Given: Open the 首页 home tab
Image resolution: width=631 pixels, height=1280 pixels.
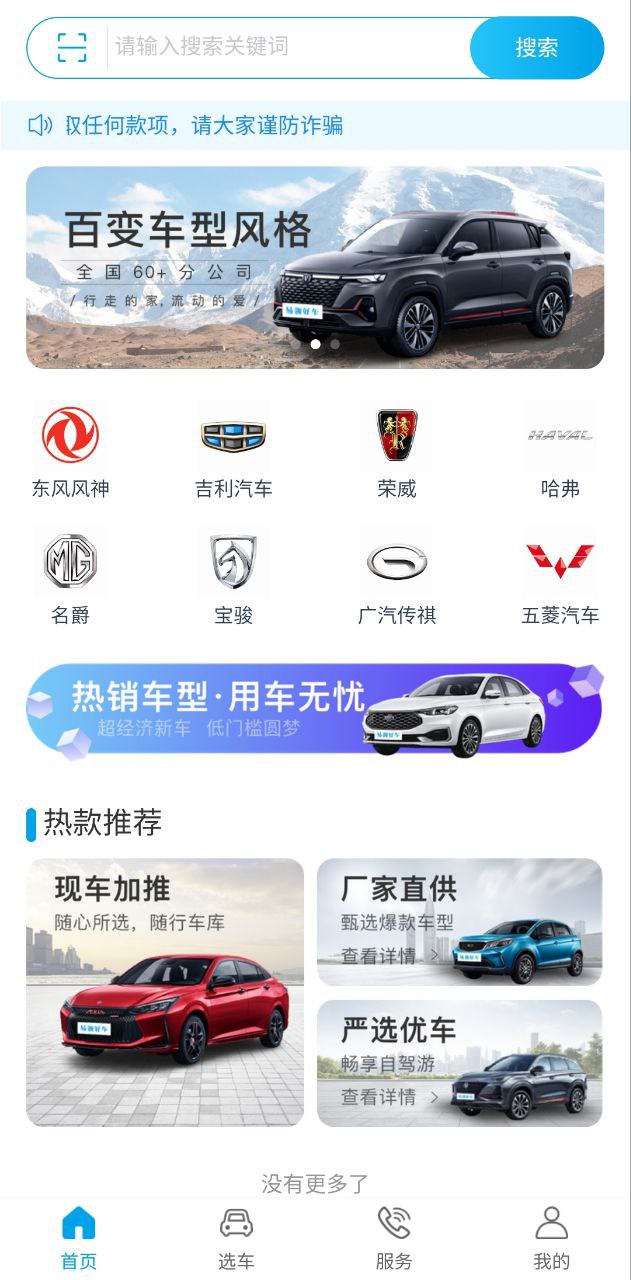Looking at the screenshot, I should coord(79,1238).
